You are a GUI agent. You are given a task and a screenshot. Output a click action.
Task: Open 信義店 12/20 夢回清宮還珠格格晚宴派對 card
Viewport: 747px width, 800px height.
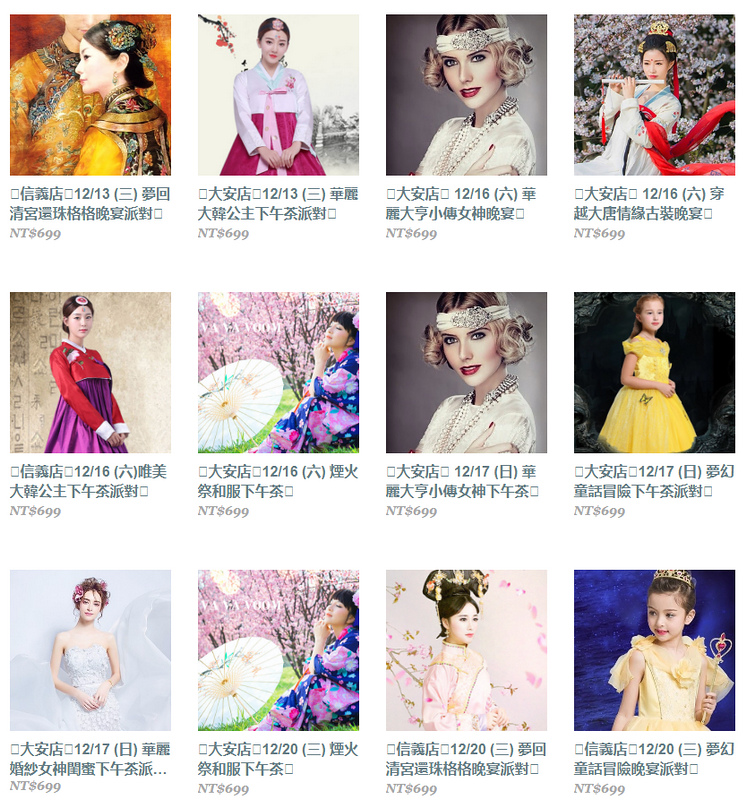pyautogui.click(x=466, y=651)
